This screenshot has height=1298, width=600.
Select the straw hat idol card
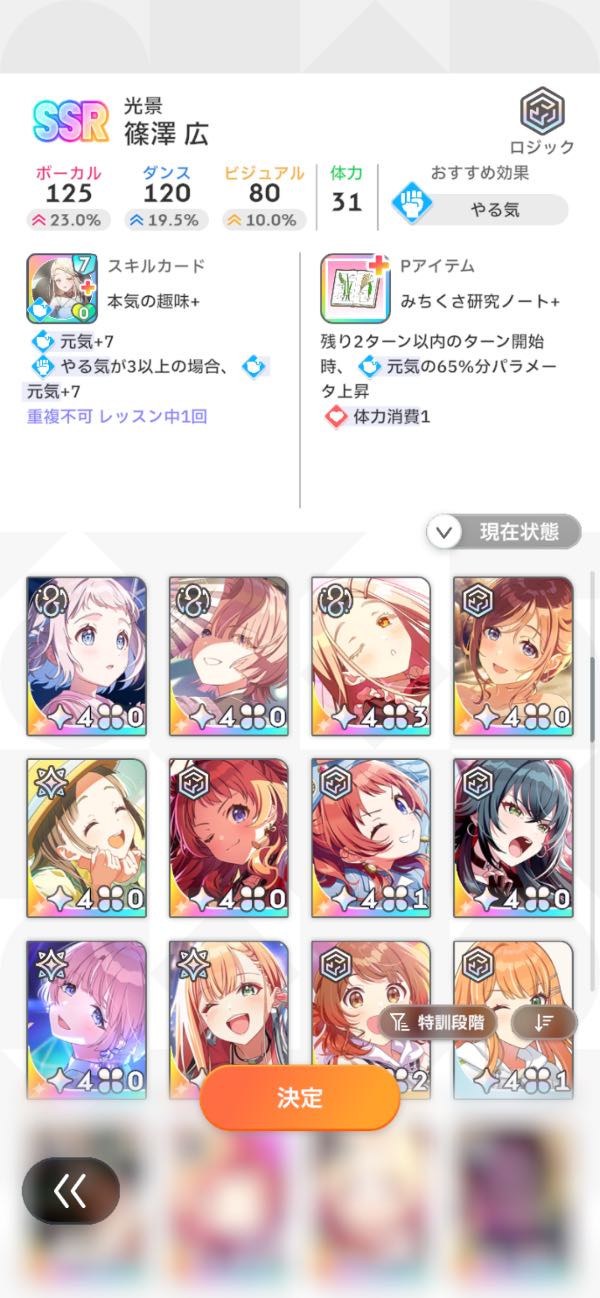86,837
